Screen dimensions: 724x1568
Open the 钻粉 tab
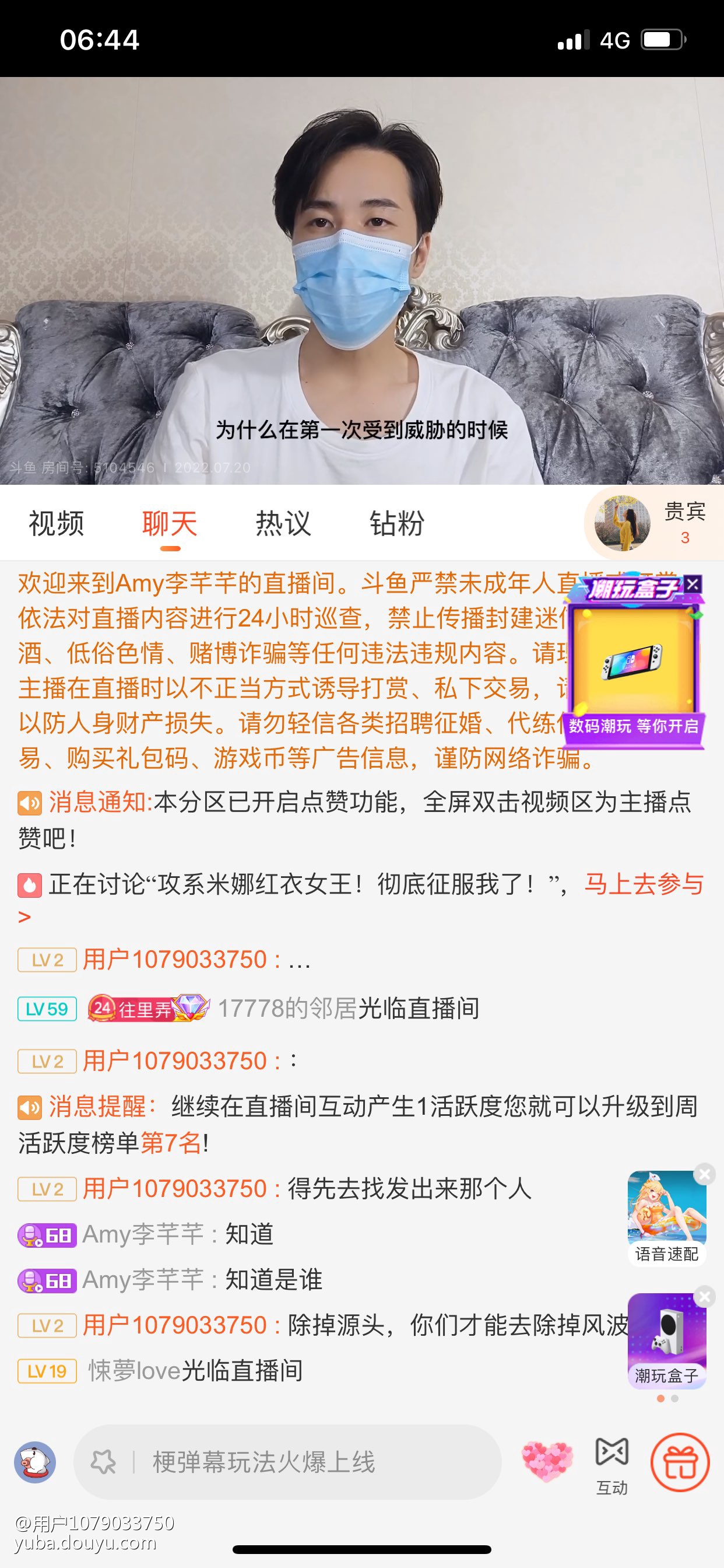(x=396, y=523)
